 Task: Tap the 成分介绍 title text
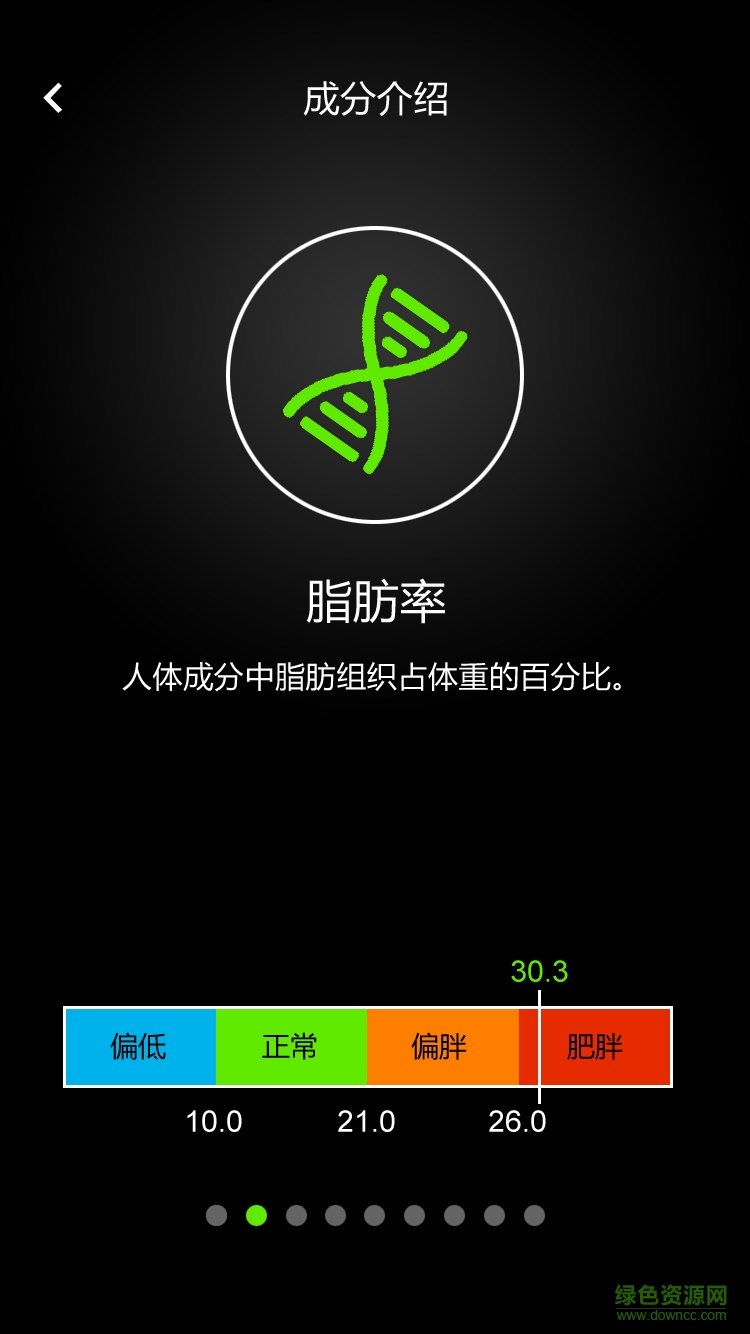[x=375, y=99]
